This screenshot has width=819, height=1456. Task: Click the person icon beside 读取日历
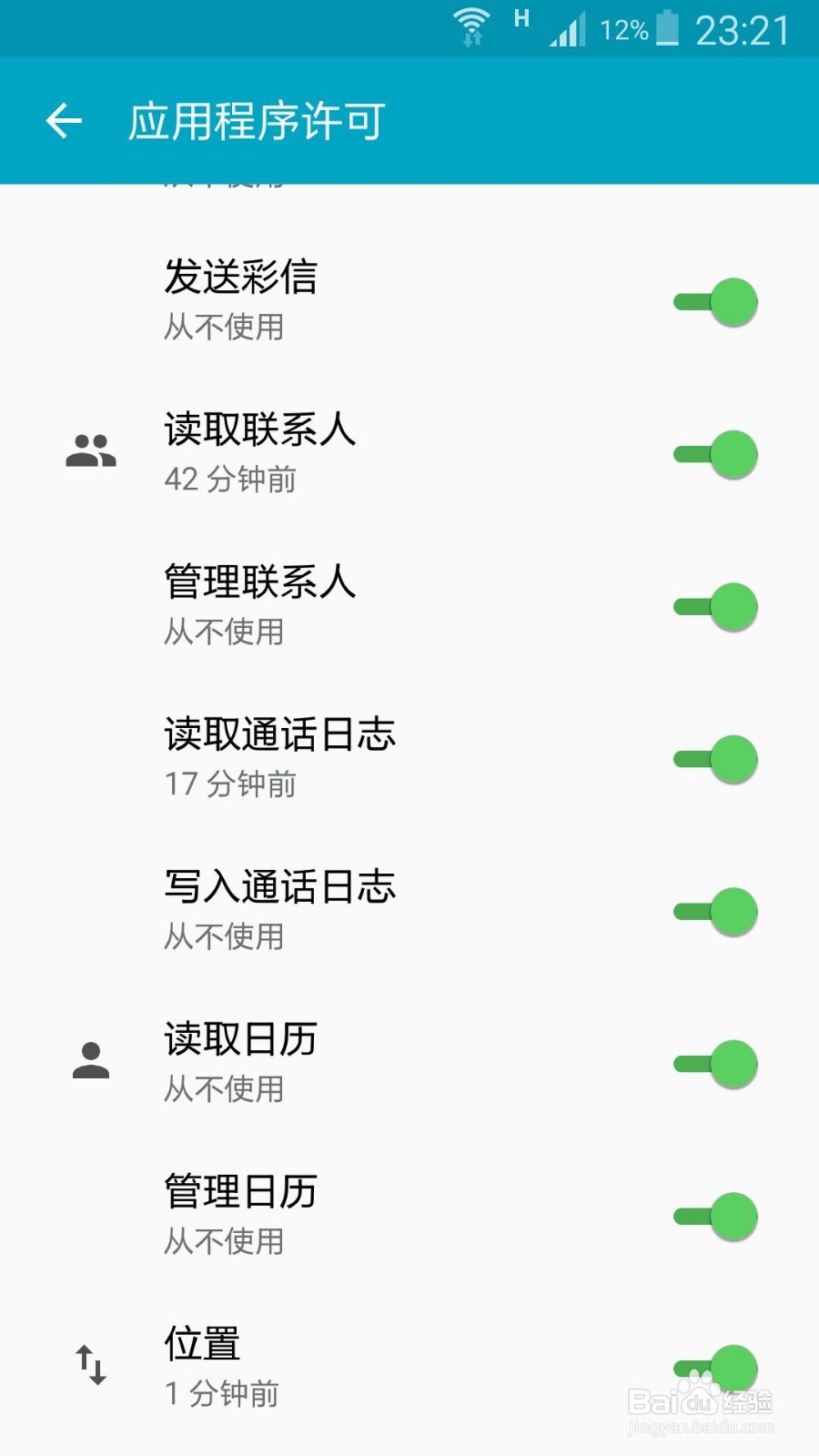[89, 1060]
